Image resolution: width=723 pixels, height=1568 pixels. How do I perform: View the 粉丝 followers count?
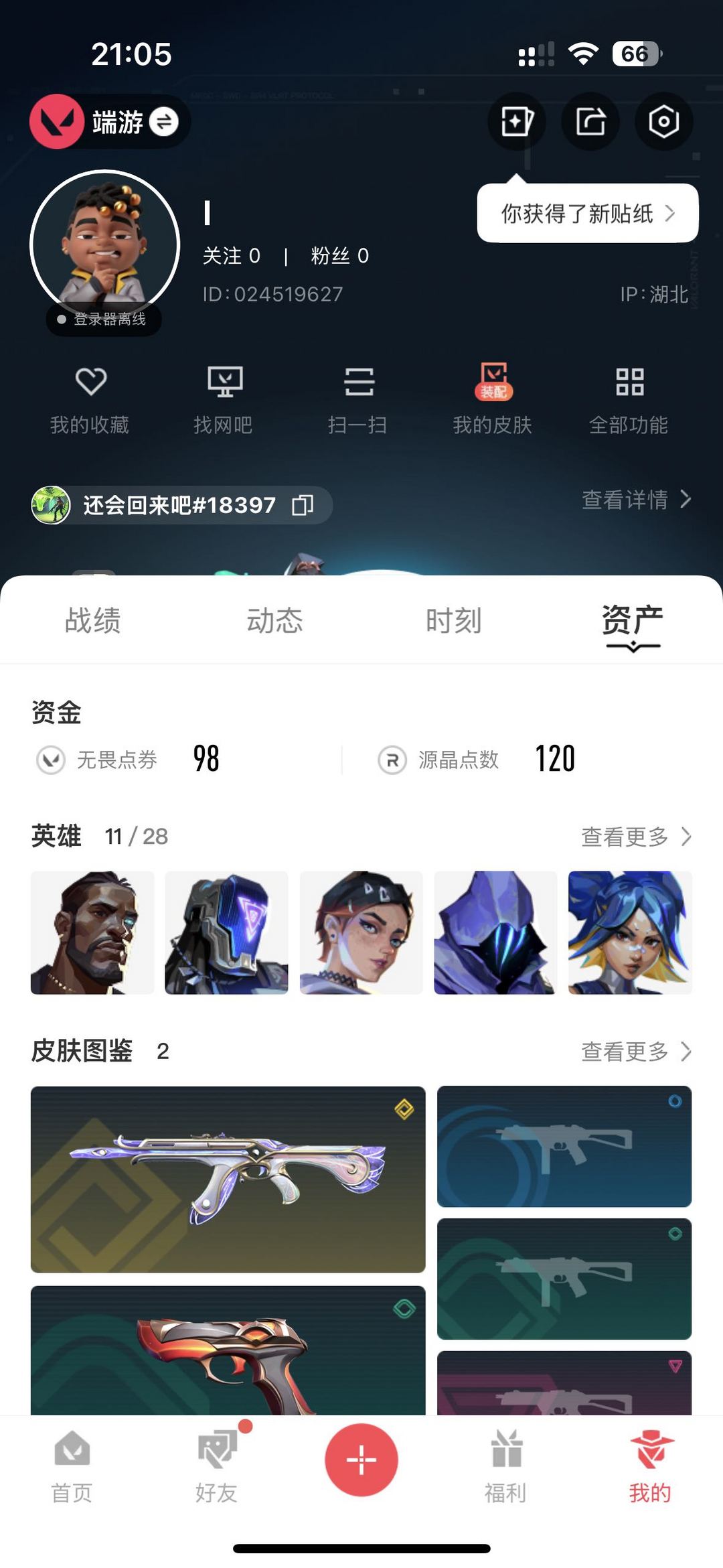pyautogui.click(x=338, y=256)
